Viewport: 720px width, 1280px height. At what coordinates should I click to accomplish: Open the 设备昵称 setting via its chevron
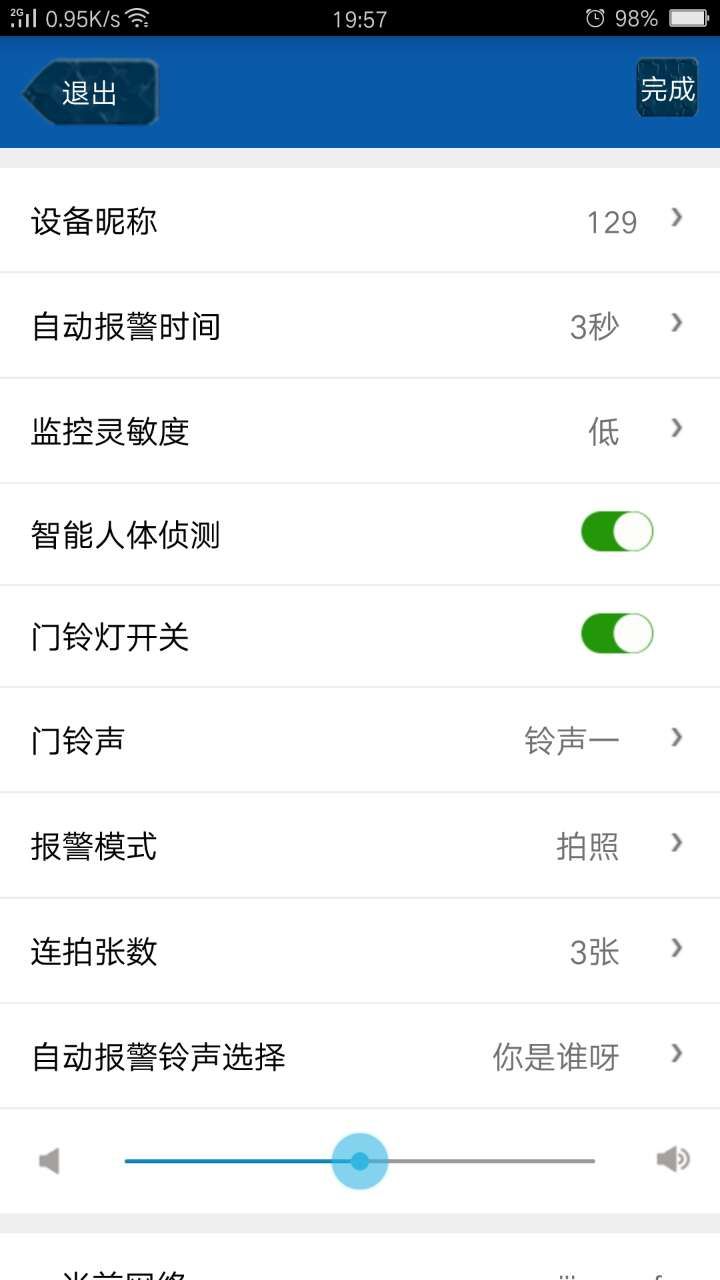(675, 217)
